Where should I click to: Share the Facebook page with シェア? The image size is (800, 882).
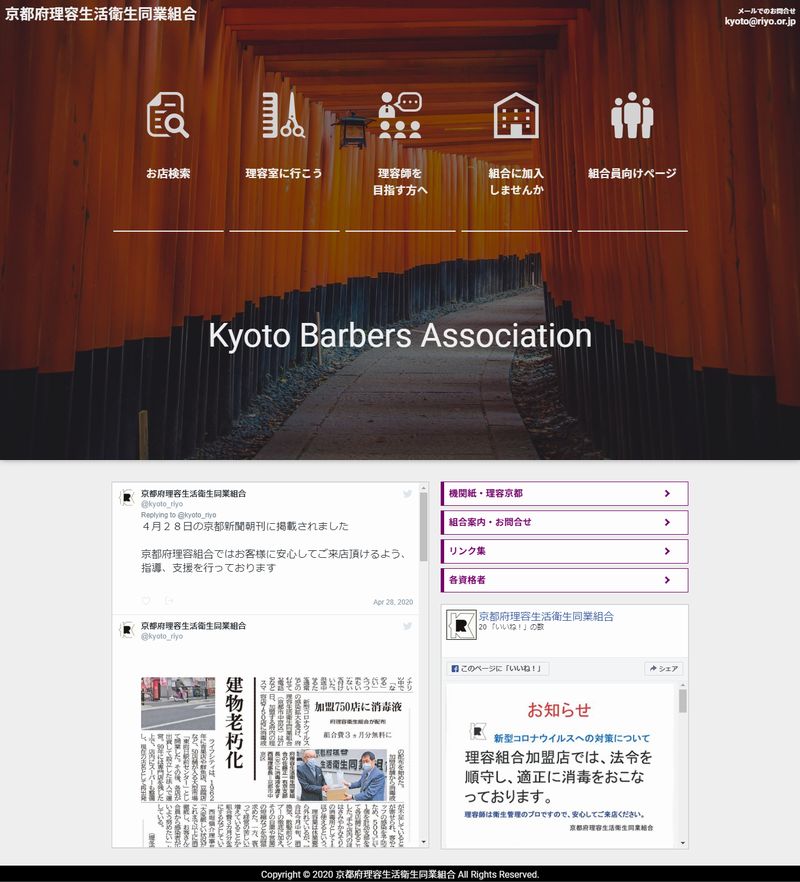663,669
